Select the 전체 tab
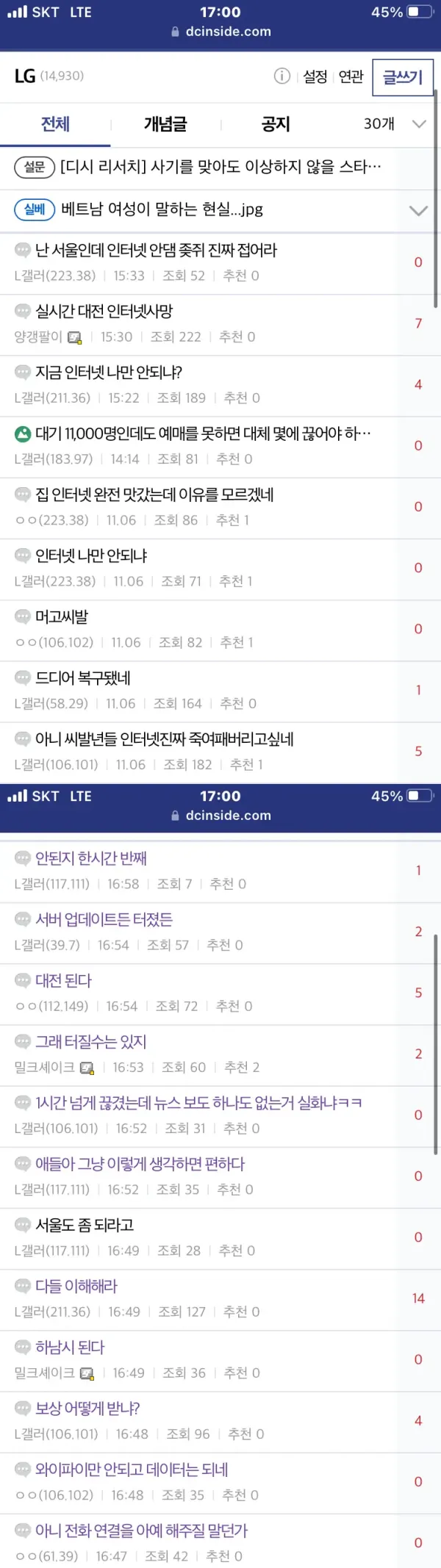The width and height of the screenshot is (441, 1568). [x=55, y=124]
